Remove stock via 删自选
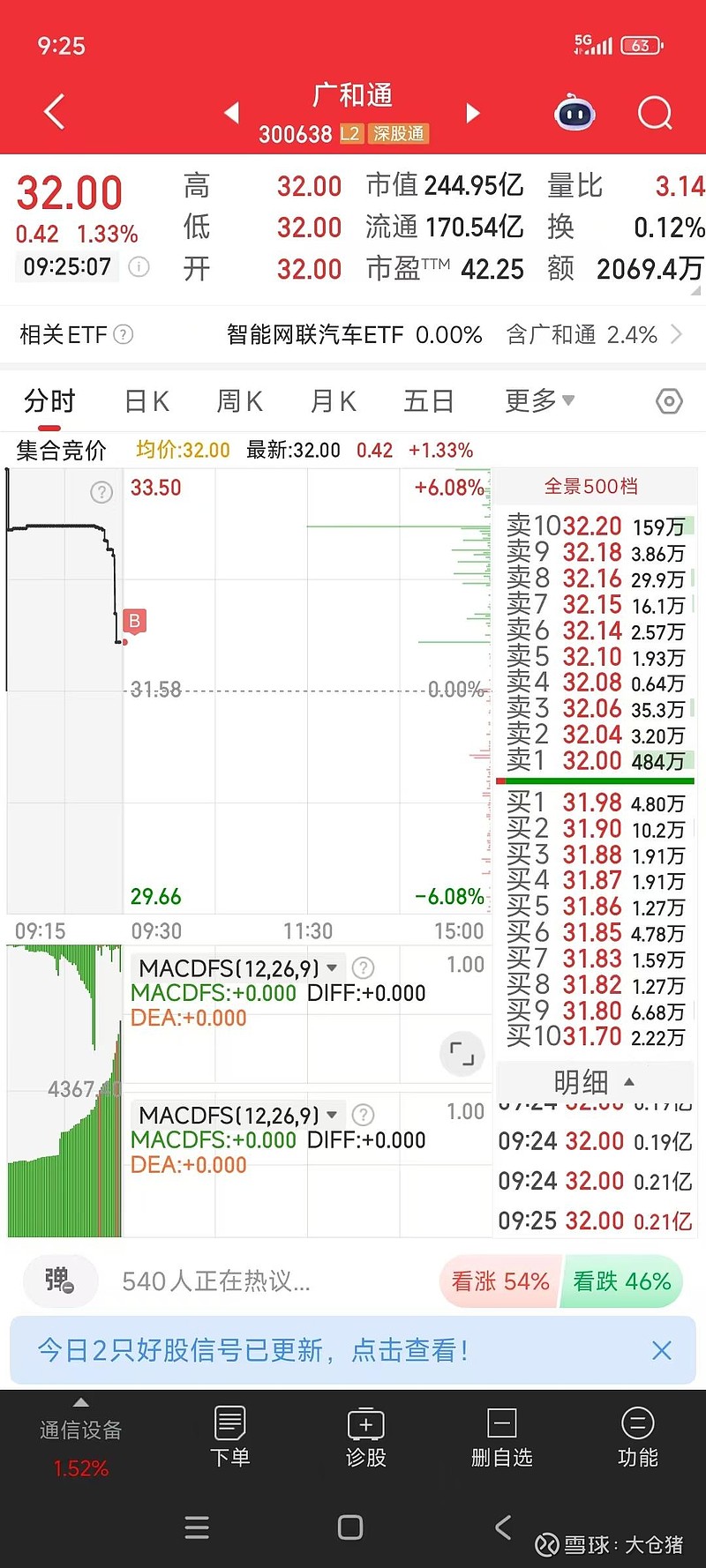The image size is (706, 1568). point(501,1437)
